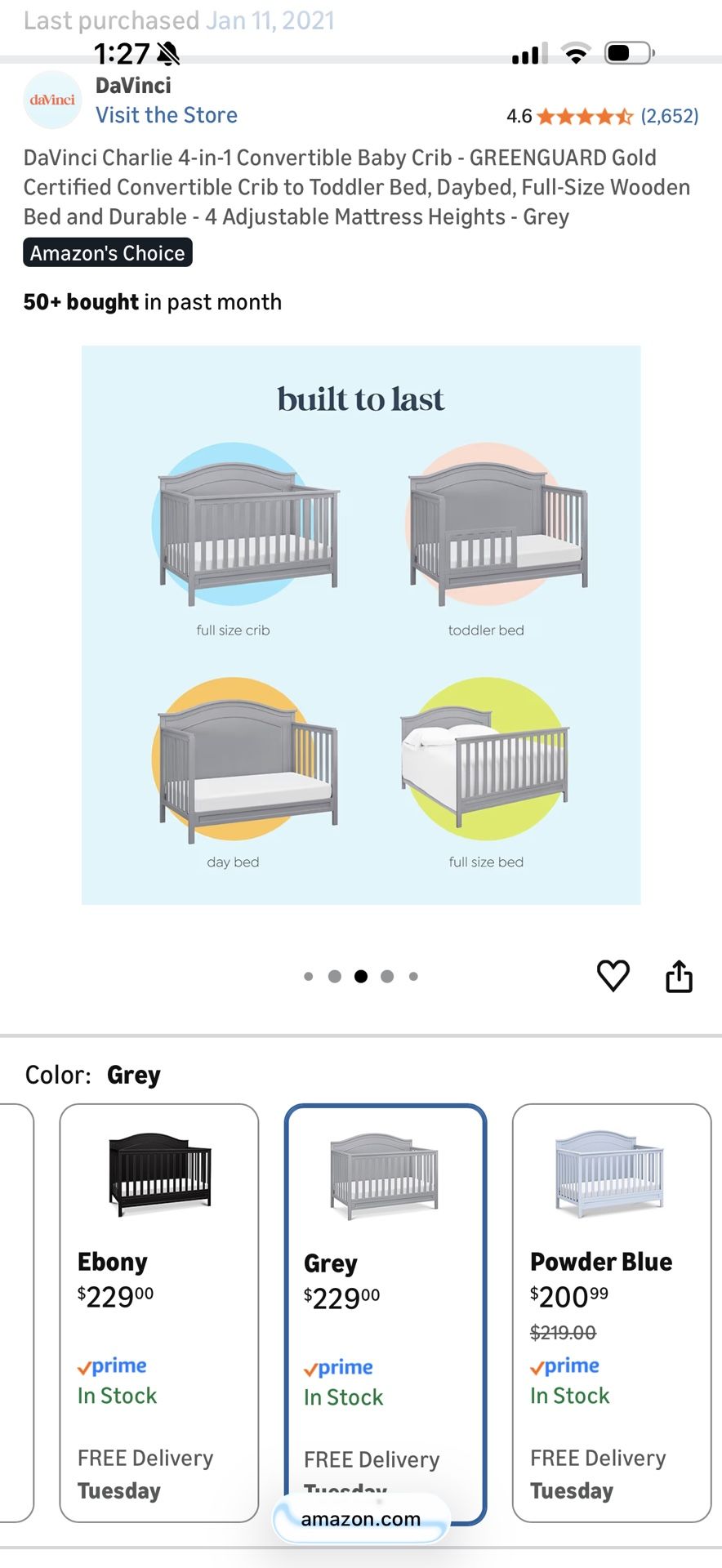Open the DaVinci brand logo
722x1568 pixels.
[x=52, y=100]
